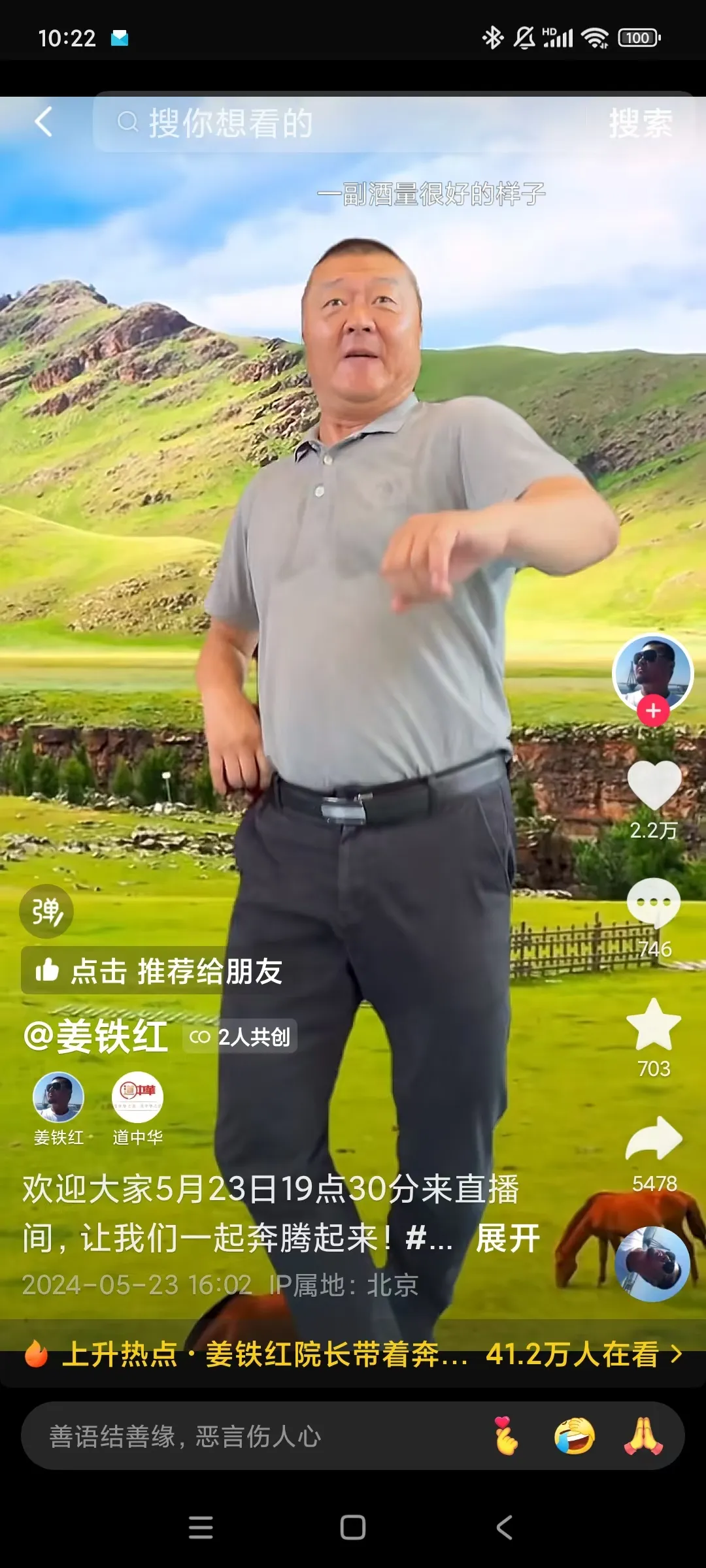Expand the caption with 展开
This screenshot has height=1568, width=706.
click(x=507, y=1238)
